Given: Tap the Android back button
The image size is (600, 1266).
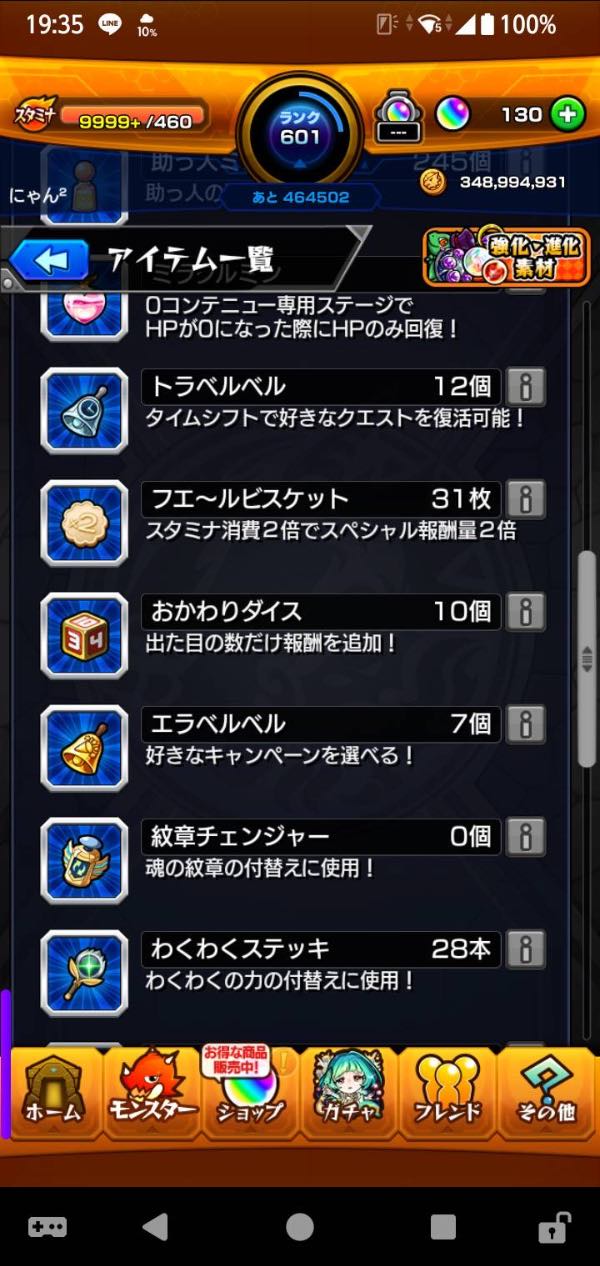Looking at the screenshot, I should [x=155, y=1227].
